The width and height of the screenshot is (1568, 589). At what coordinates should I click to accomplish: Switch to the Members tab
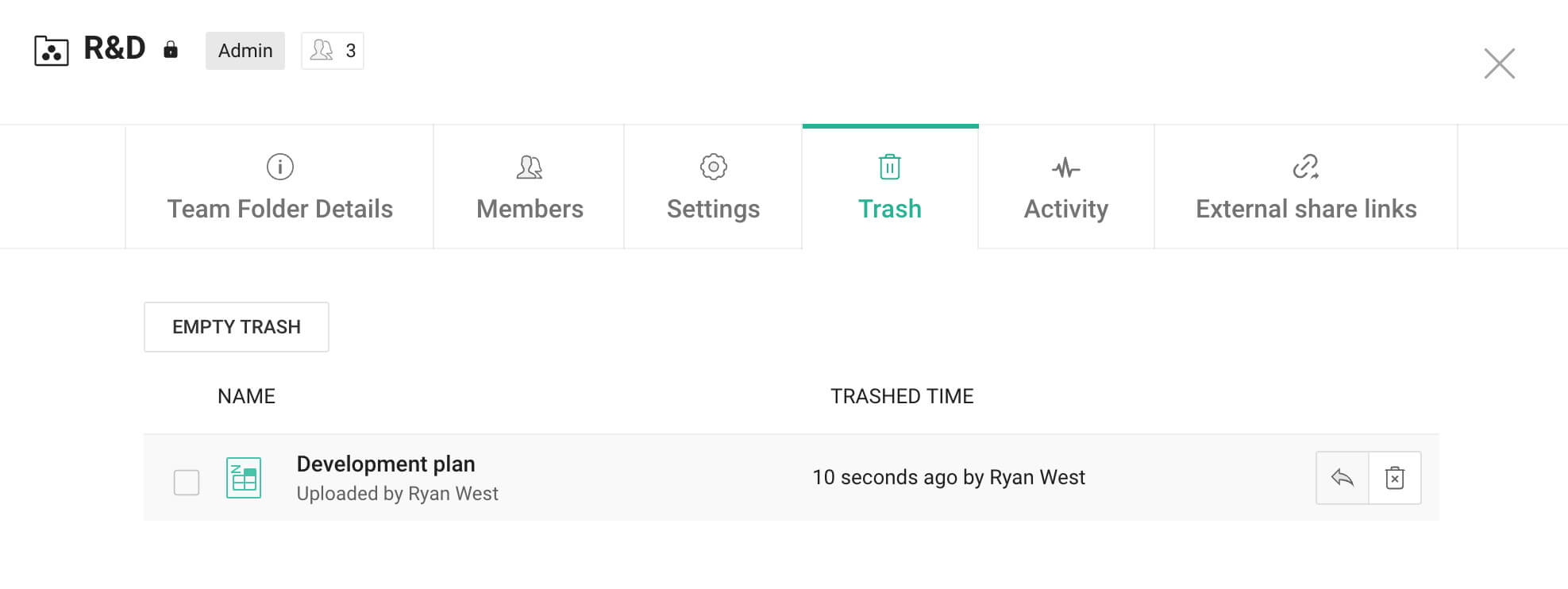point(530,188)
